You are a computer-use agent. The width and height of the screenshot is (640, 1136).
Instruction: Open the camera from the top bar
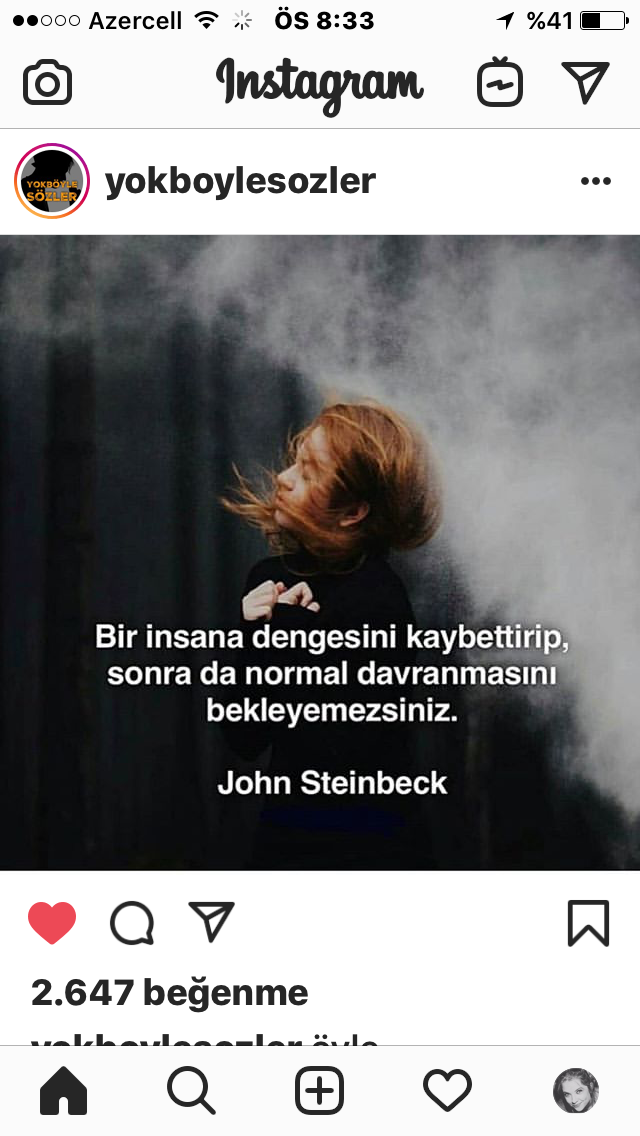click(47, 83)
